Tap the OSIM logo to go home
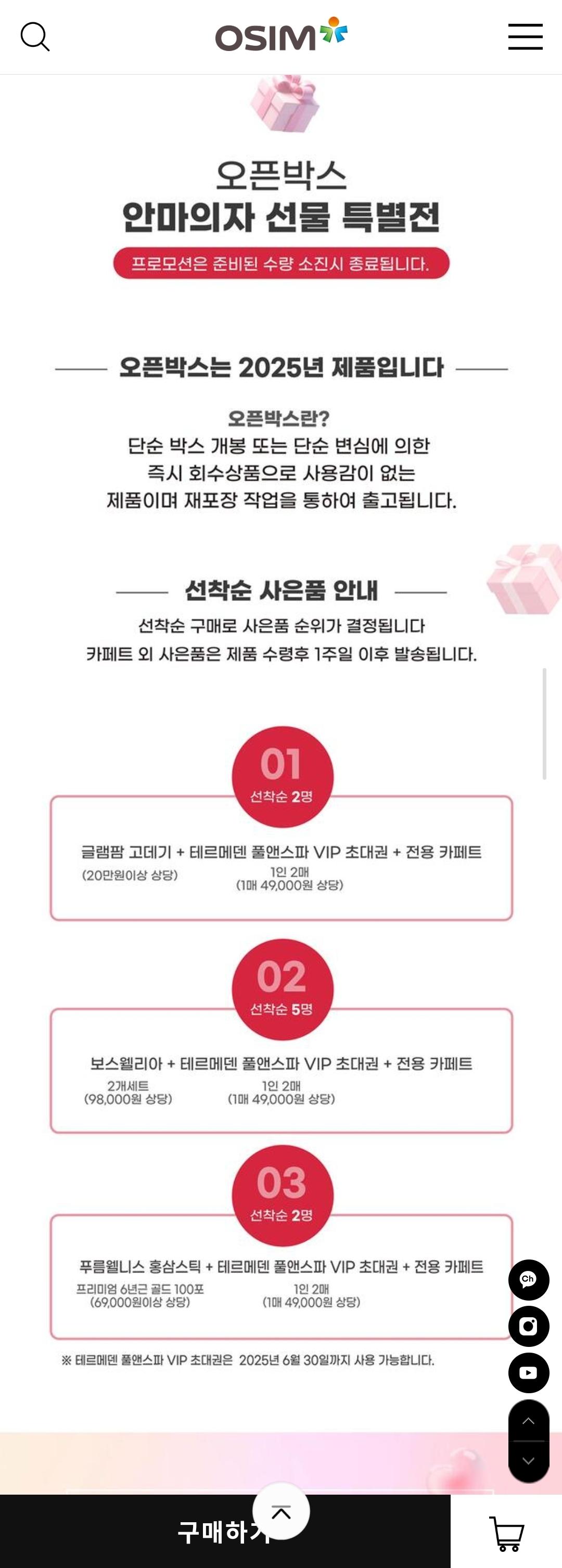 pos(280,35)
